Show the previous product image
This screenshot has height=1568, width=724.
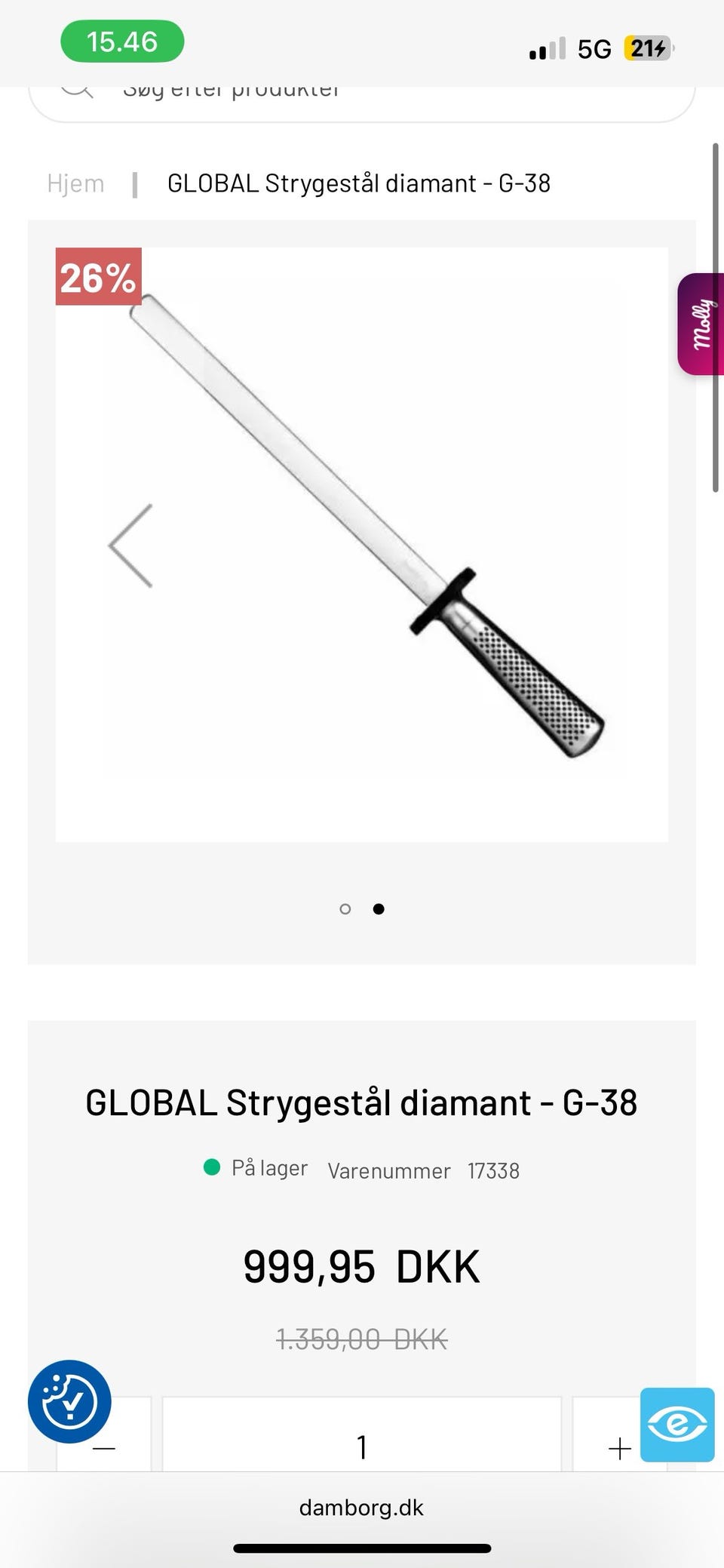point(131,545)
